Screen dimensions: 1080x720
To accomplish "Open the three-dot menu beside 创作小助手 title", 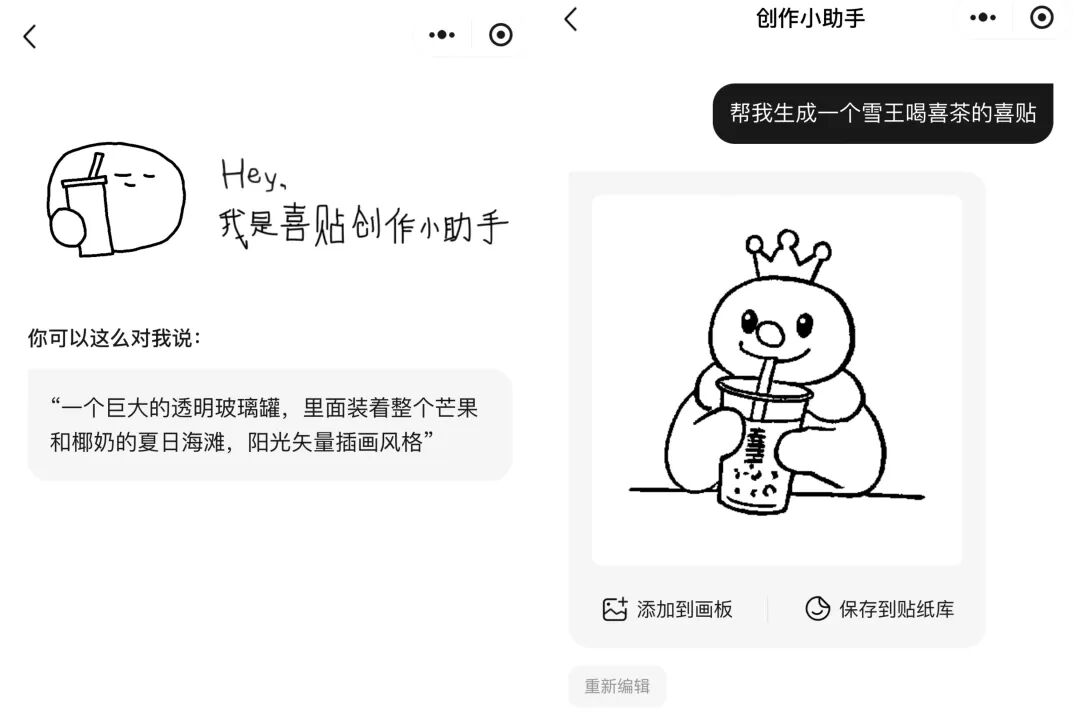I will pyautogui.click(x=983, y=18).
